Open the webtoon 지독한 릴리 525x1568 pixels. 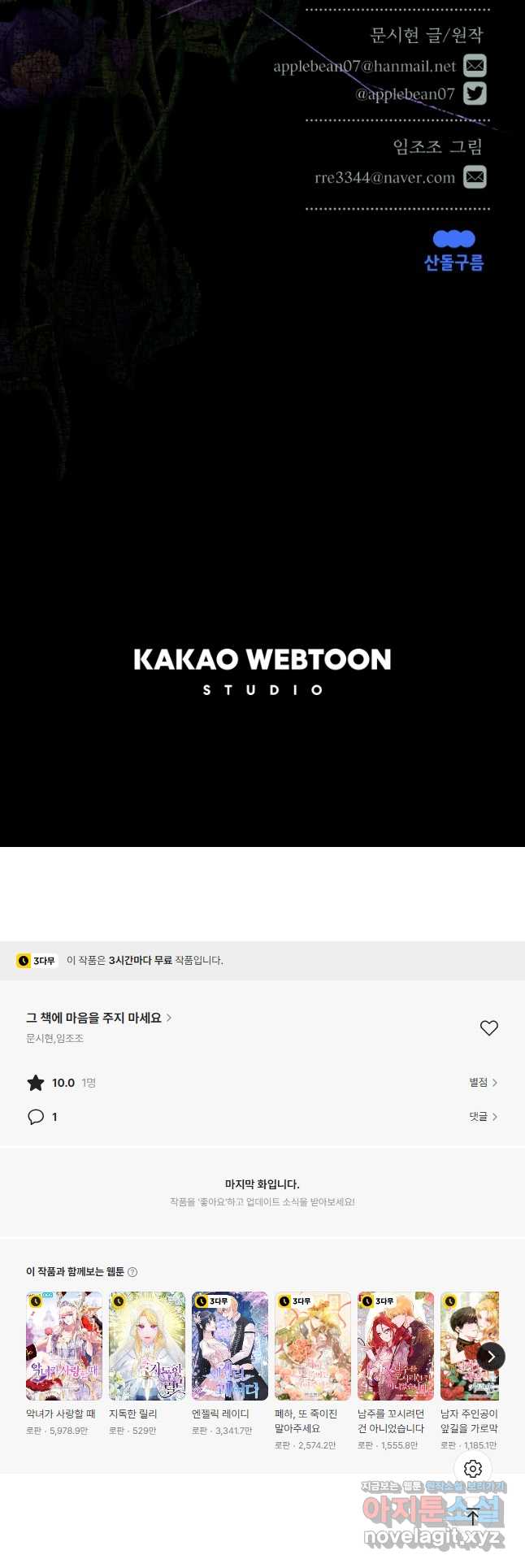click(x=147, y=1346)
